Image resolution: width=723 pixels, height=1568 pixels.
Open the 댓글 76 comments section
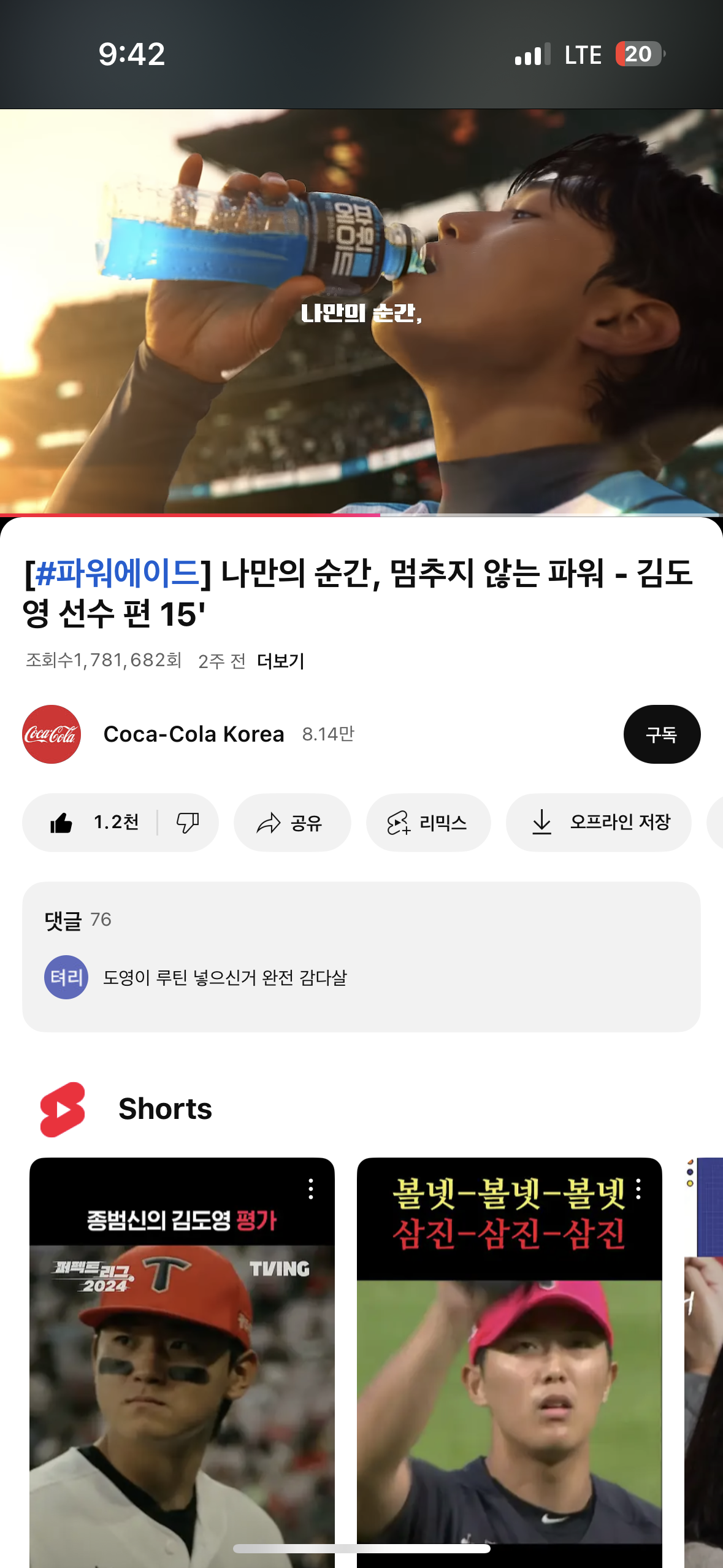point(361,956)
